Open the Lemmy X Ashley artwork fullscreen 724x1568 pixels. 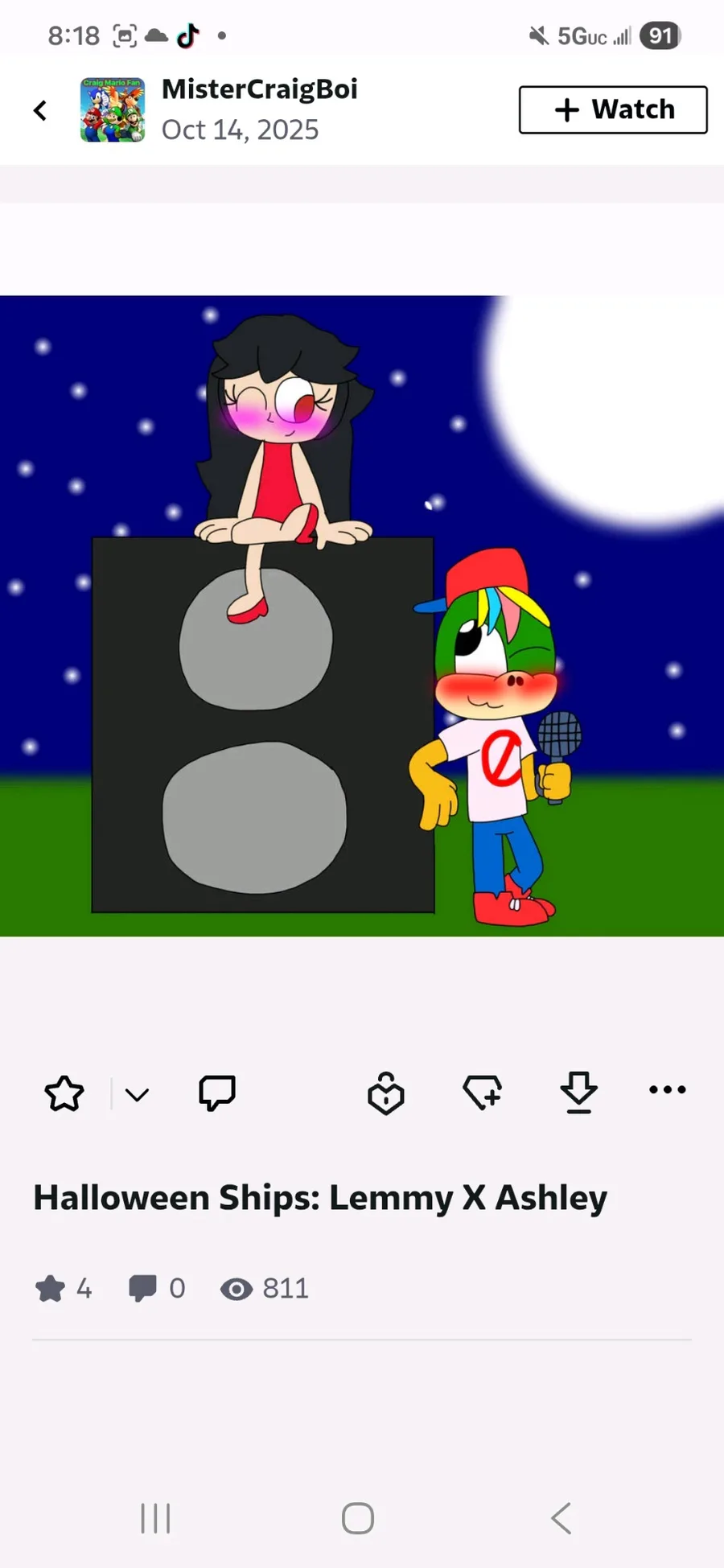pos(362,615)
